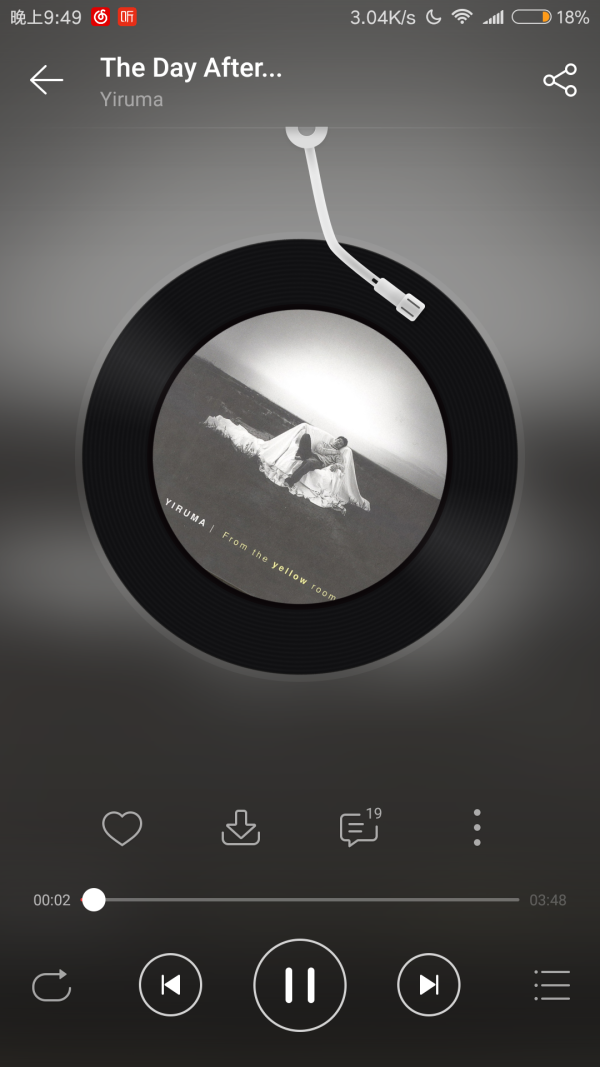The width and height of the screenshot is (600, 1067).
Task: Pause the playing song
Action: pos(300,985)
